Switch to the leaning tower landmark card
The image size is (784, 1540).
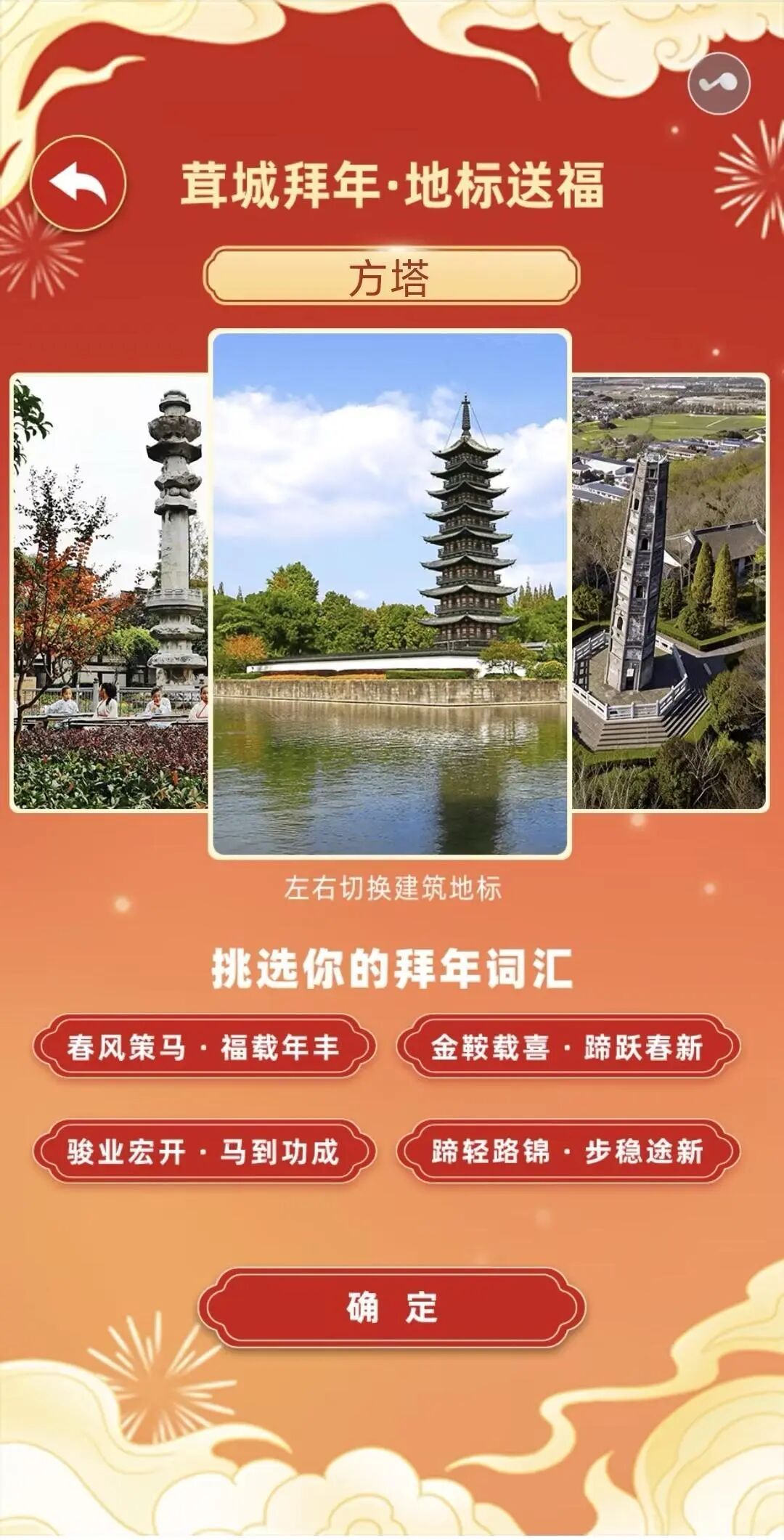click(x=669, y=592)
